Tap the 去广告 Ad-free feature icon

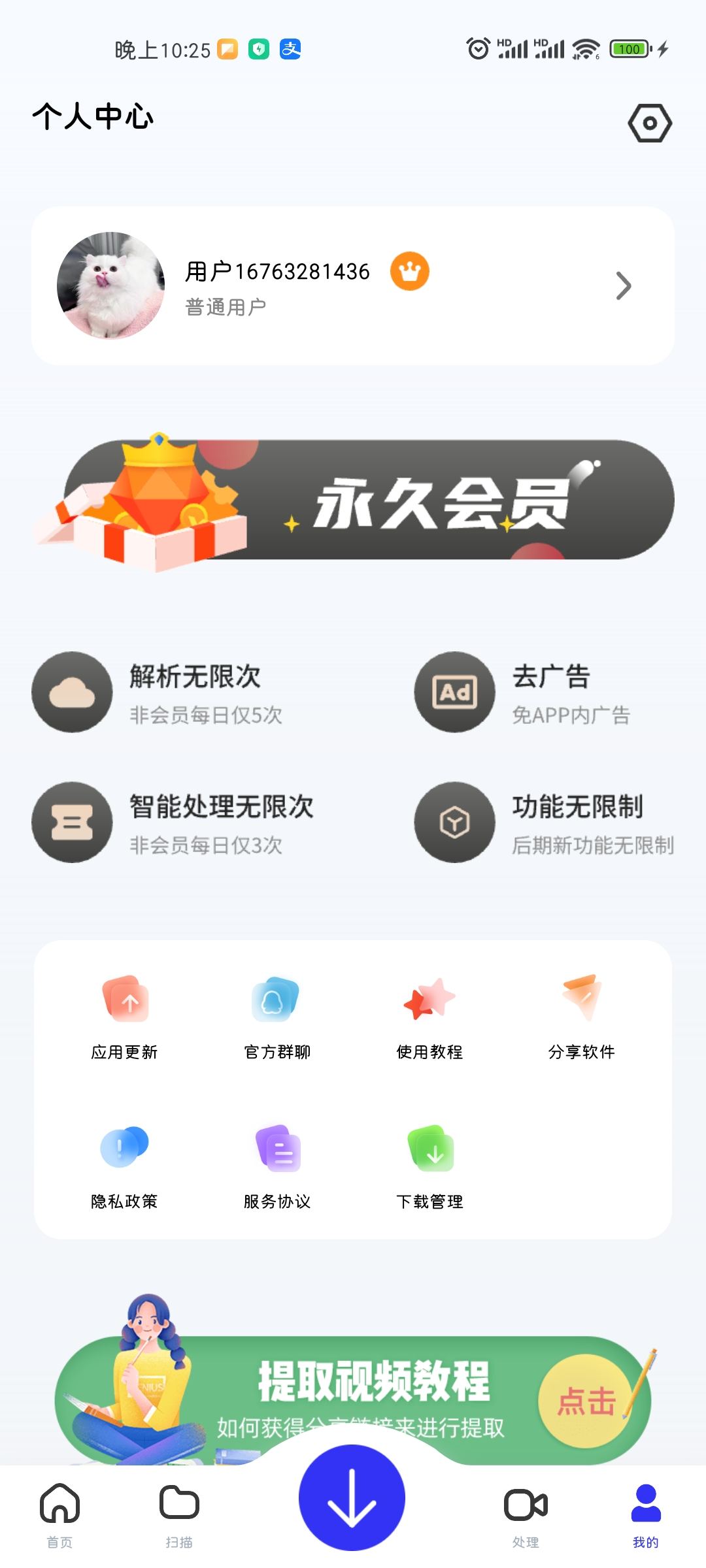[454, 693]
